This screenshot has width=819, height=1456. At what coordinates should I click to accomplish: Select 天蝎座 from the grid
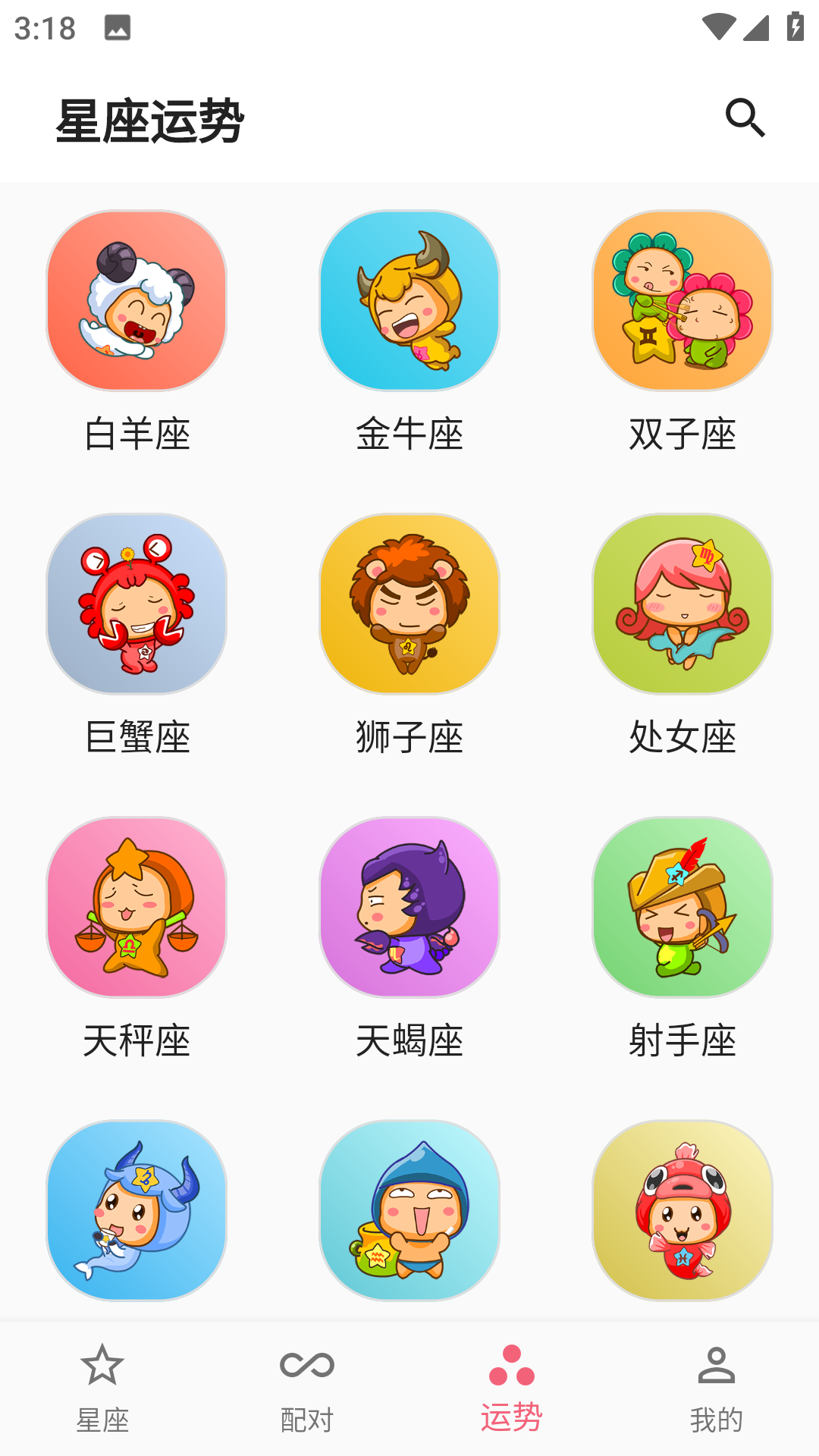[x=409, y=908]
